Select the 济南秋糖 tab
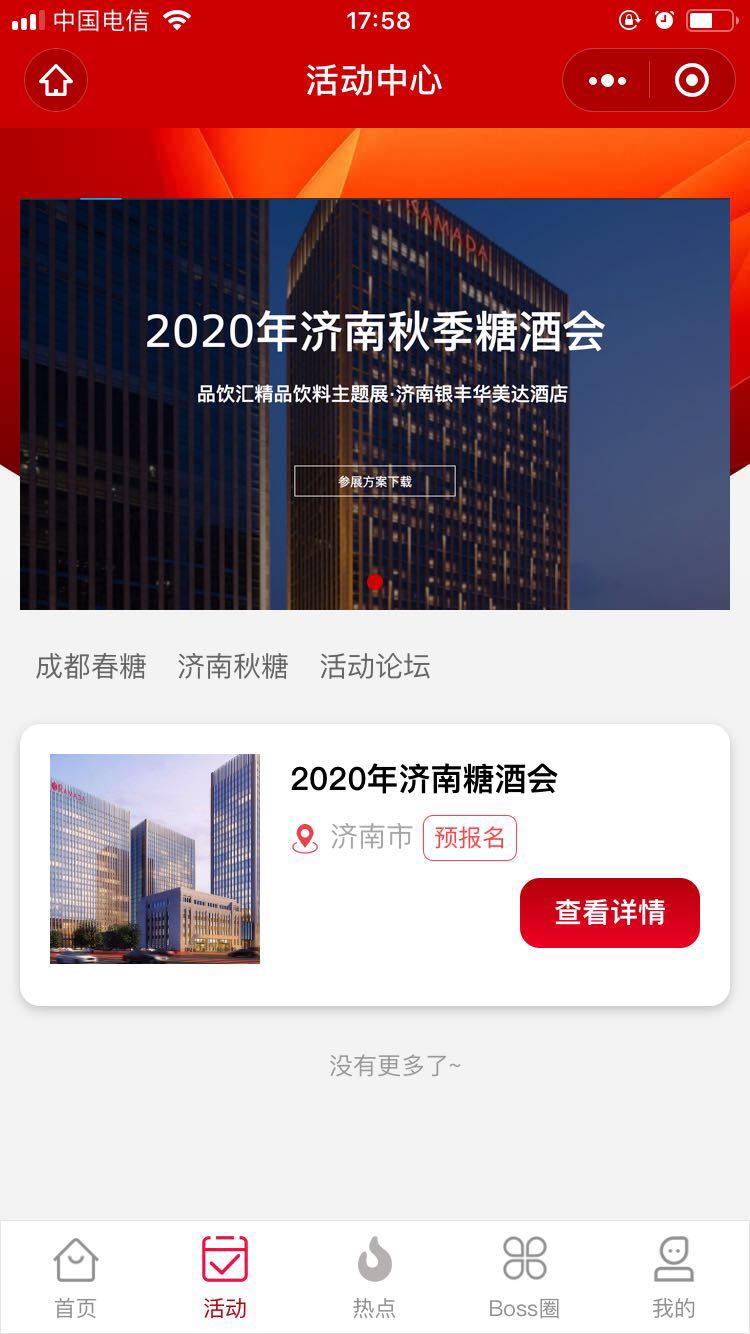 coord(233,667)
